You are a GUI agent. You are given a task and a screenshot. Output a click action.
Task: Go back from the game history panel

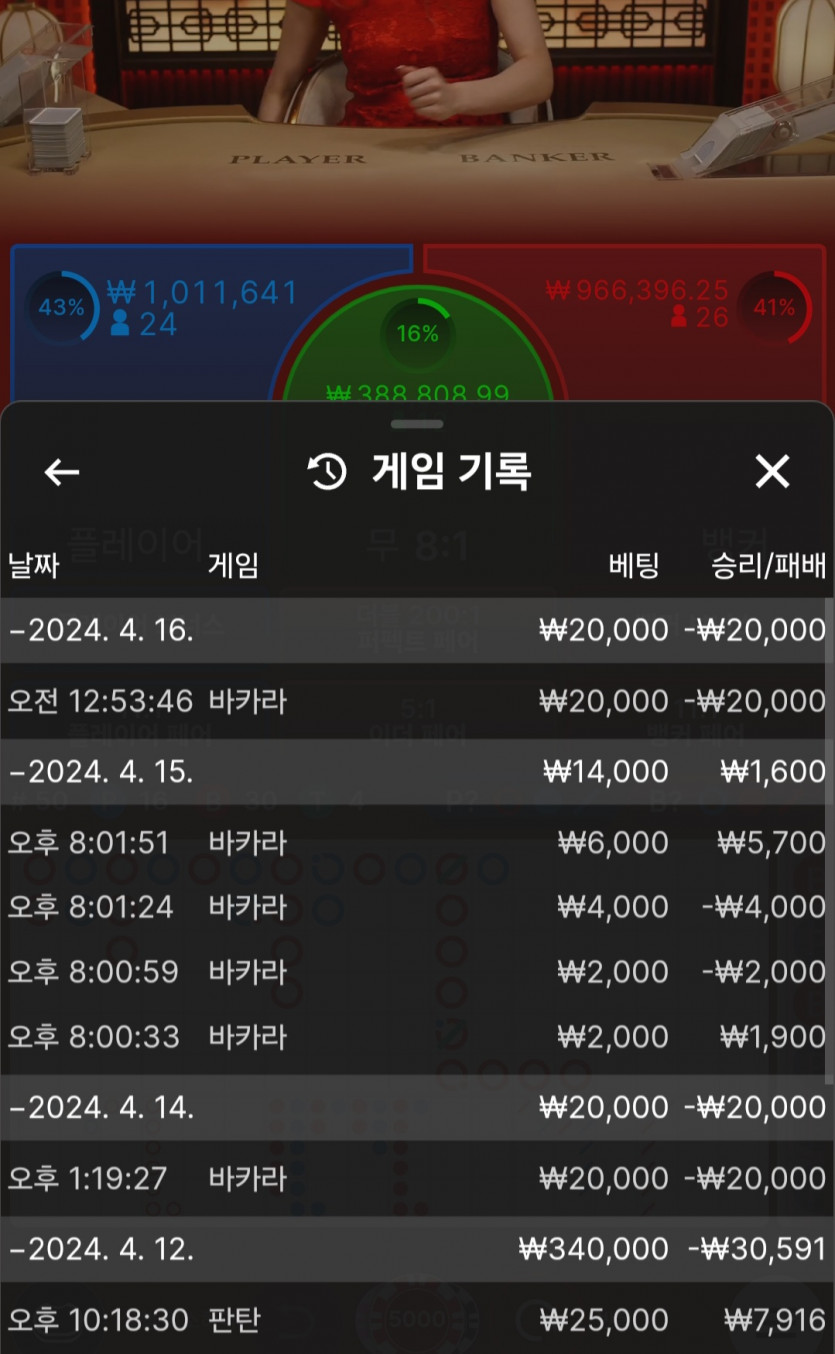point(62,473)
